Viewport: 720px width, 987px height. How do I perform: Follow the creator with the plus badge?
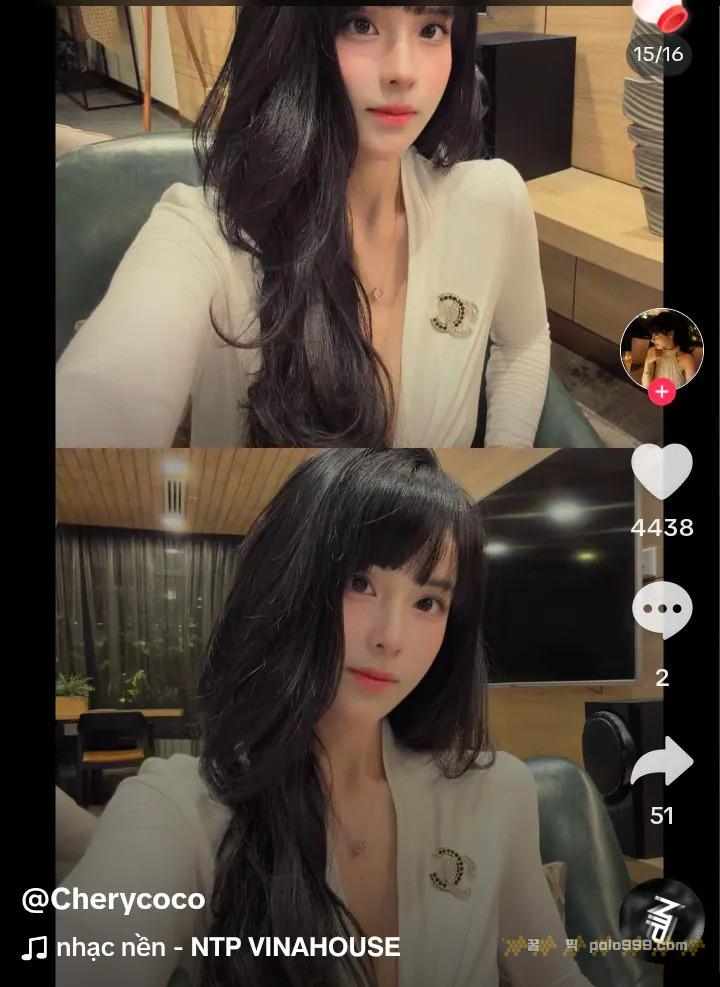pyautogui.click(x=661, y=392)
